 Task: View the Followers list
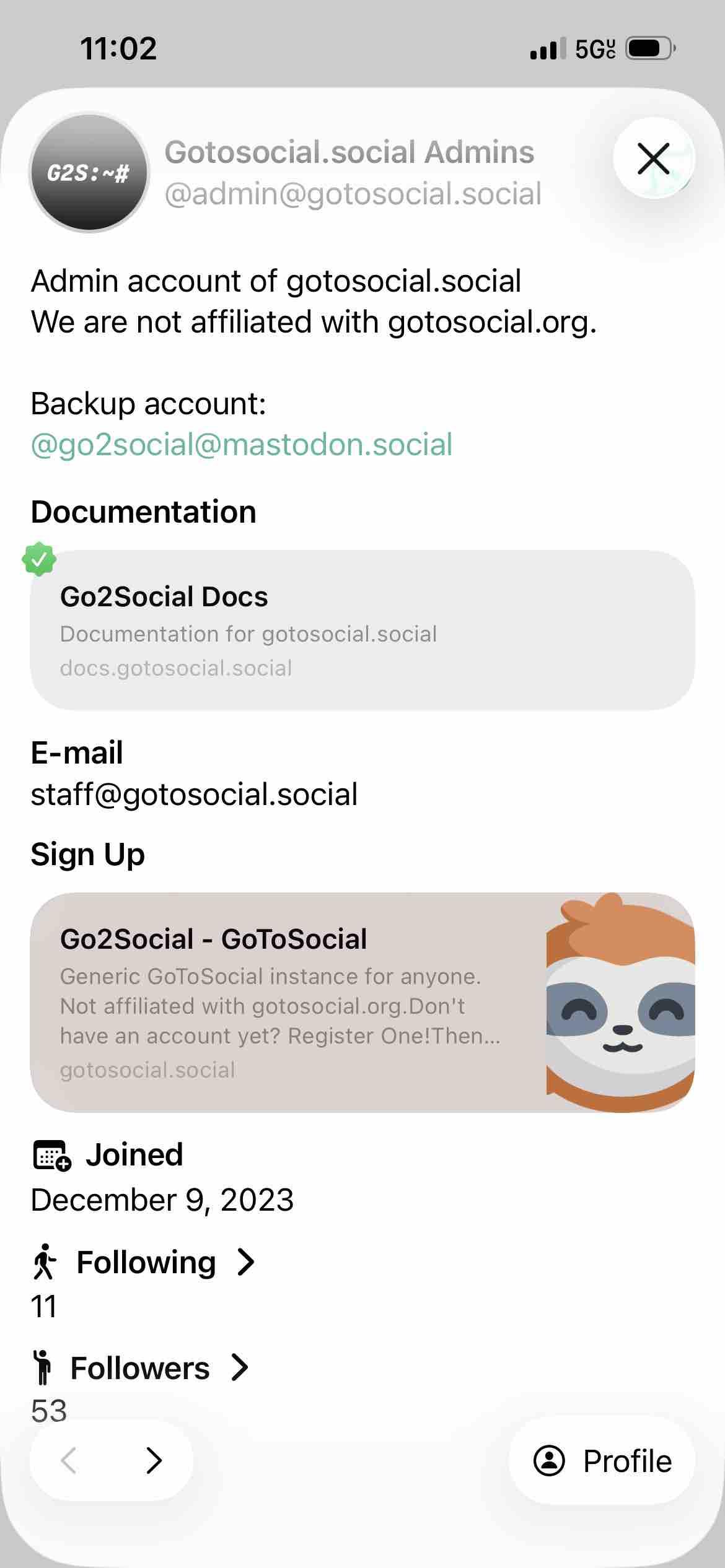(141, 1368)
